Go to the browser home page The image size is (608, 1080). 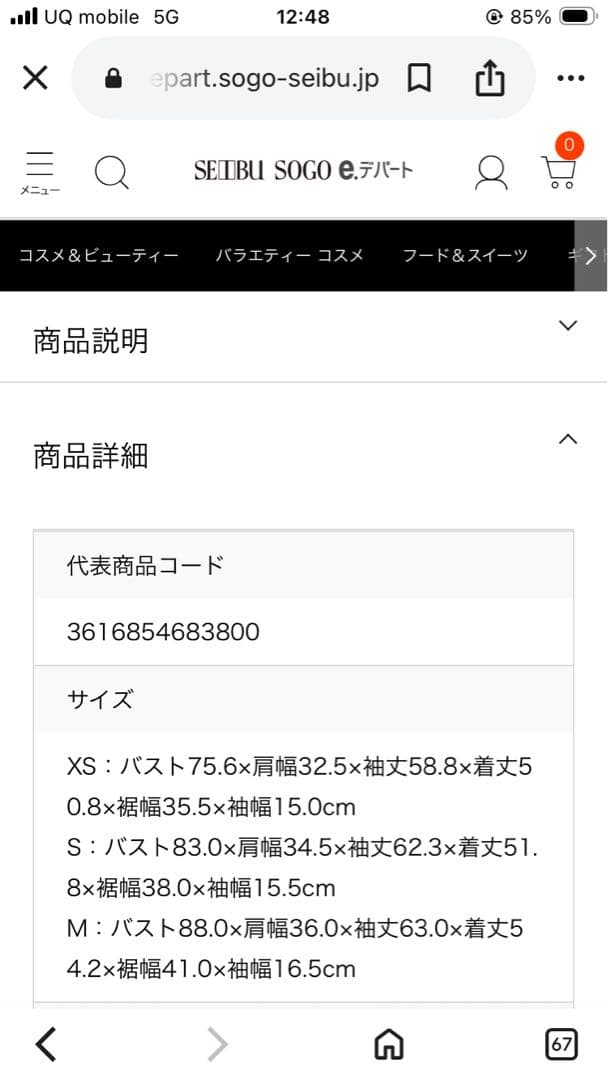click(x=388, y=1044)
